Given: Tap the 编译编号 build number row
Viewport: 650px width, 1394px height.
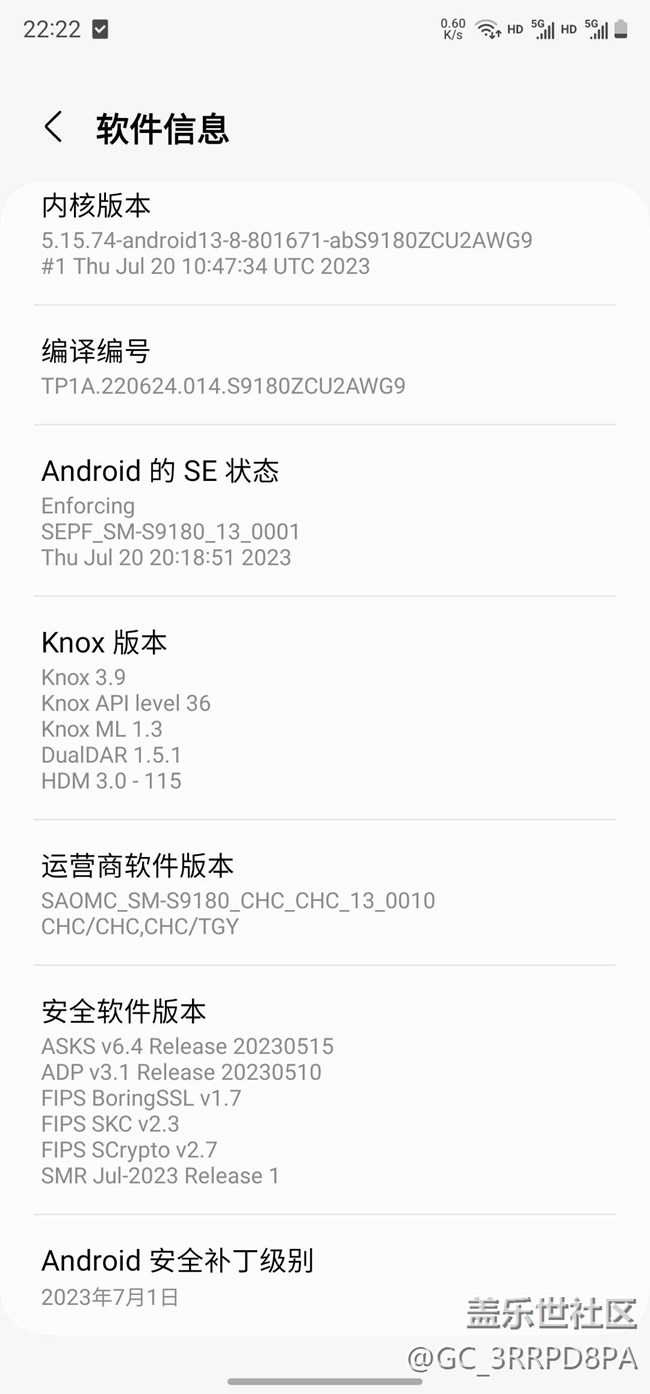Looking at the screenshot, I should click(324, 367).
